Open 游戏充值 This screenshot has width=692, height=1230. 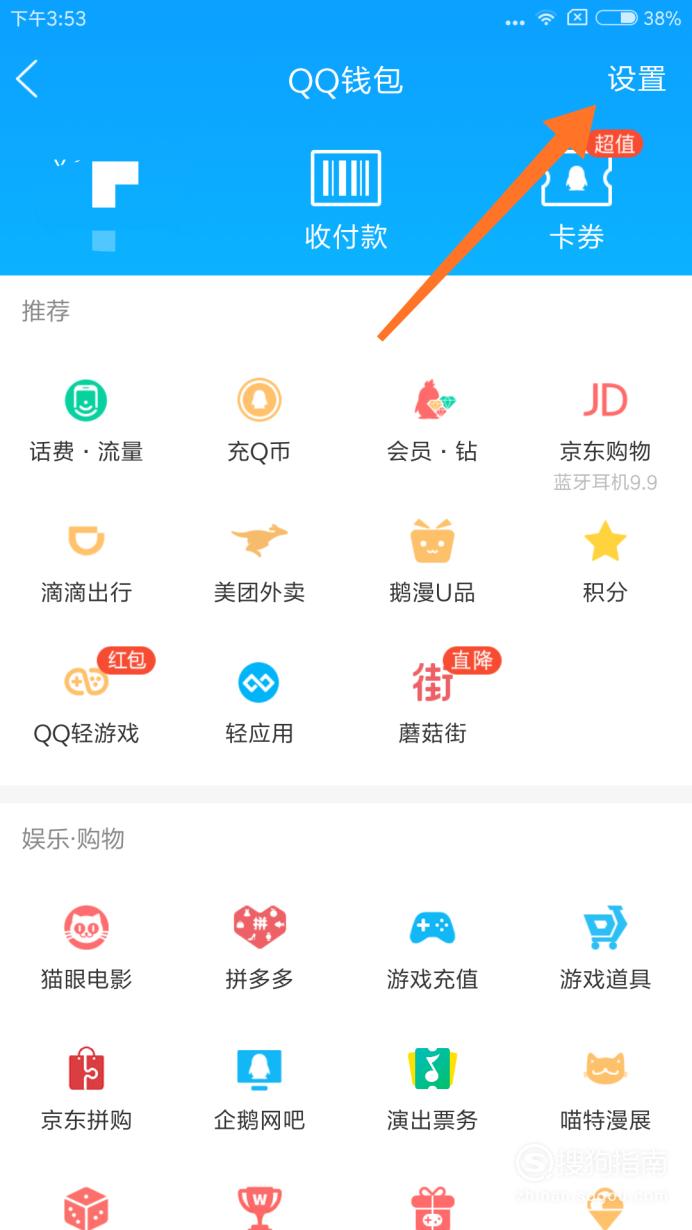[432, 949]
